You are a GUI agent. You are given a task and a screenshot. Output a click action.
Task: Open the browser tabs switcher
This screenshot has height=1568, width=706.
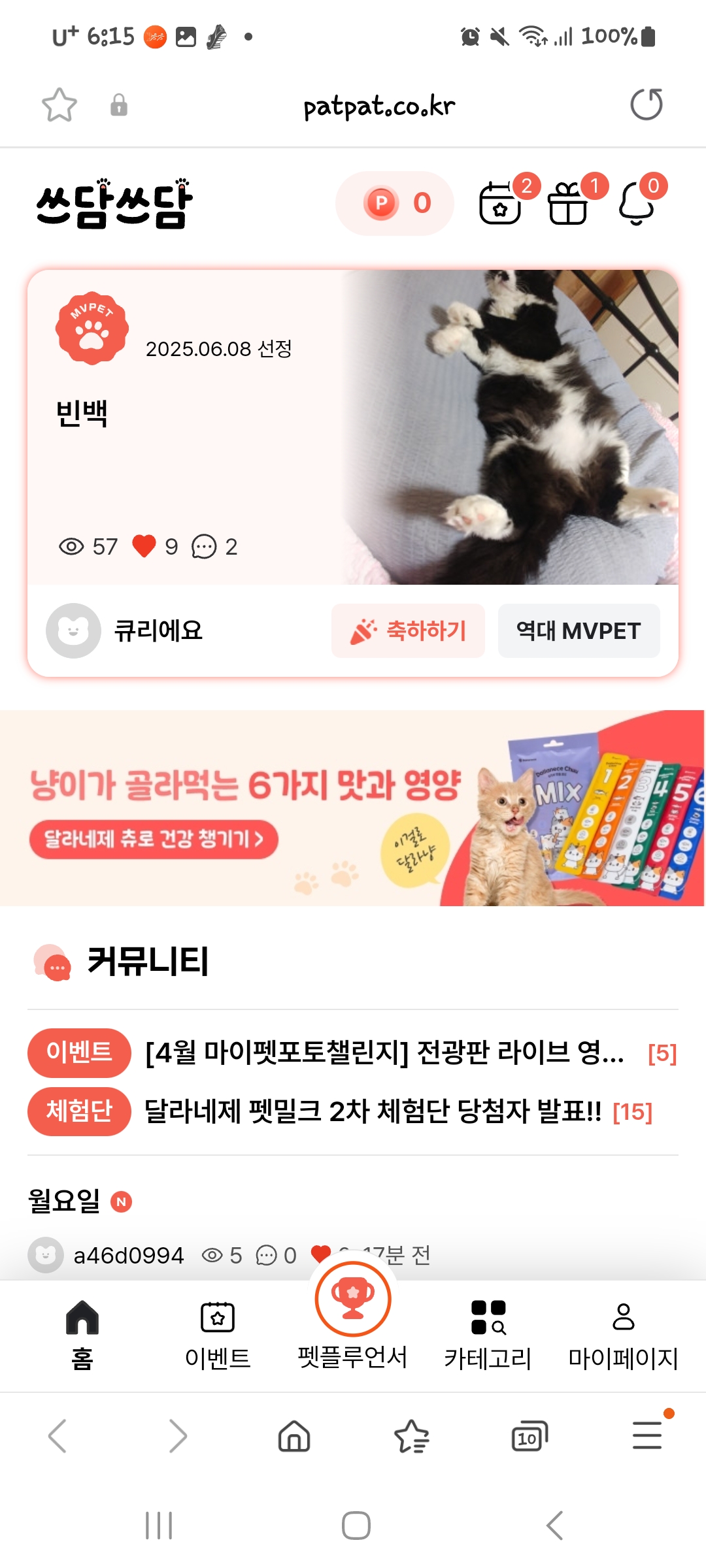click(x=529, y=1437)
